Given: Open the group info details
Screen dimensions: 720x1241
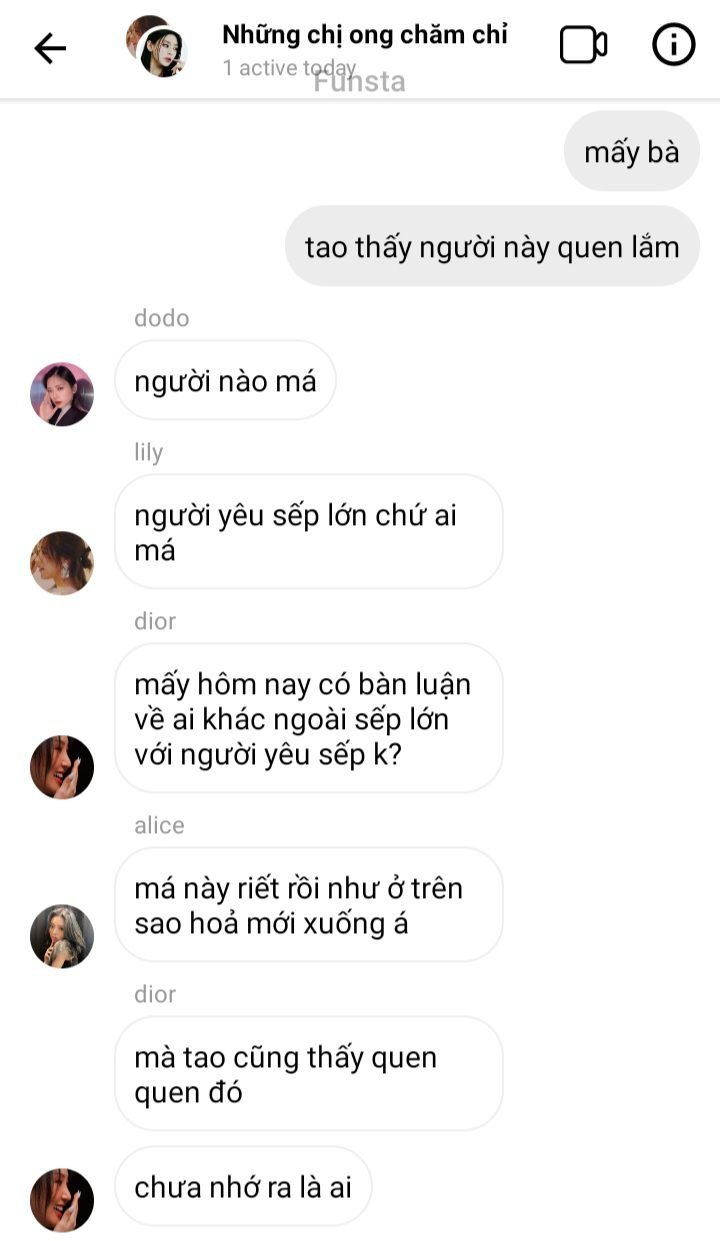Looking at the screenshot, I should coord(673,45).
